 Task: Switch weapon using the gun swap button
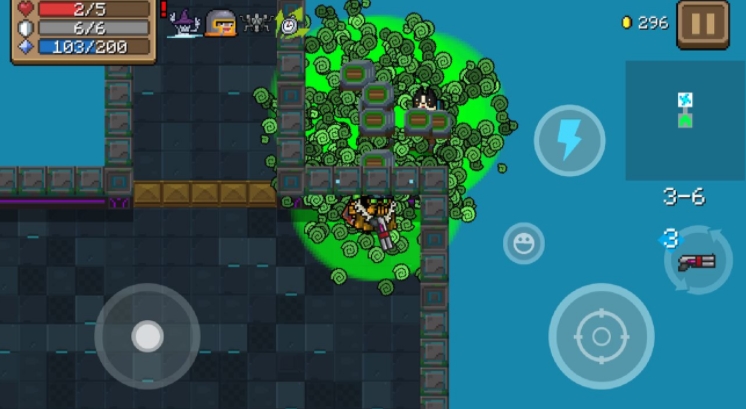[x=697, y=261]
